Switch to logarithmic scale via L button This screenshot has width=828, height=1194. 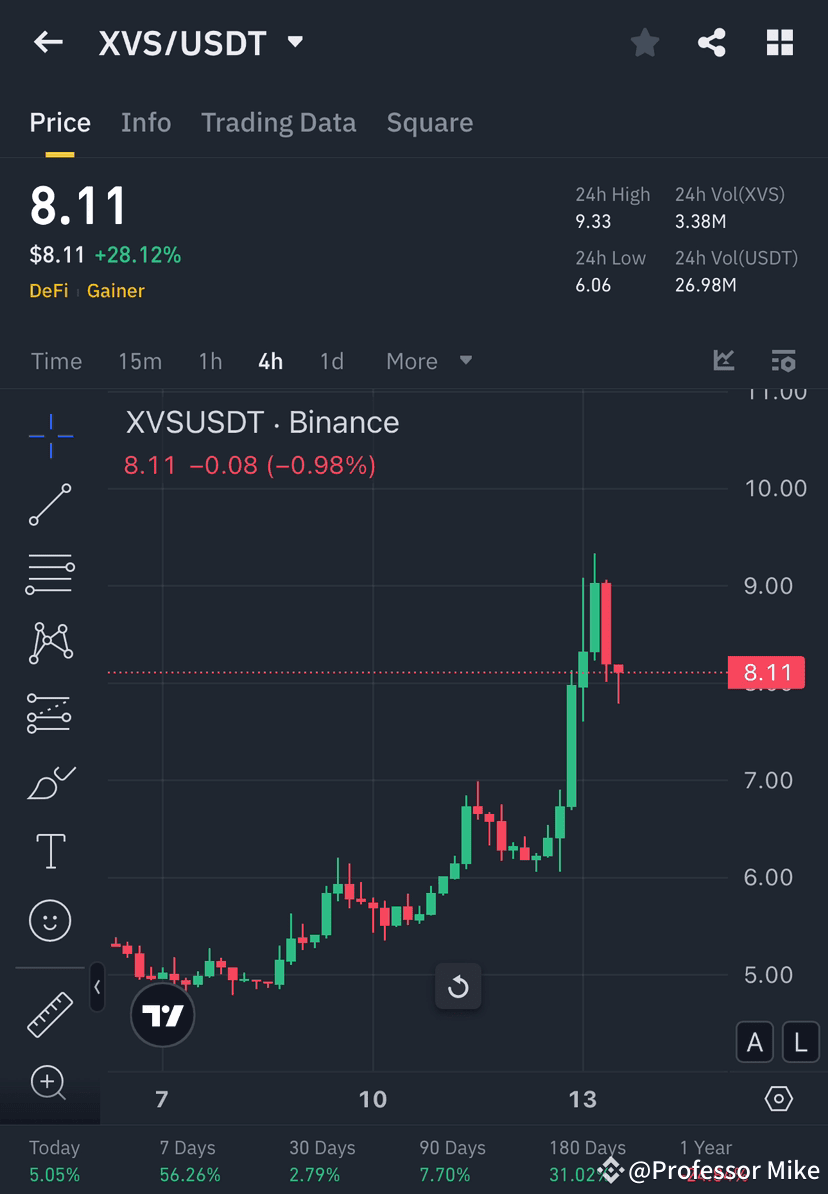tap(800, 1042)
